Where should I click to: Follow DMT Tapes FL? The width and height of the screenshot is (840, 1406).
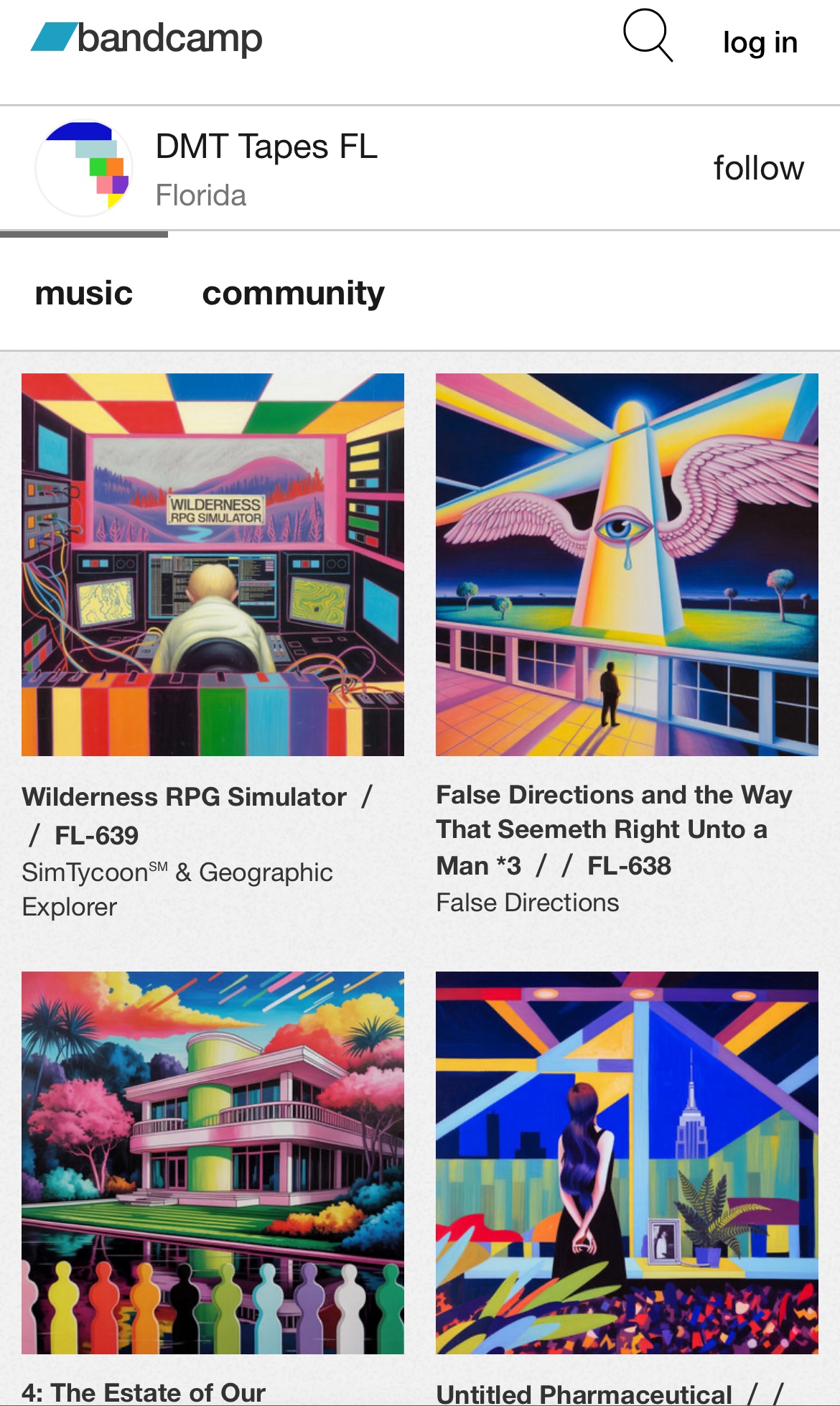point(758,168)
